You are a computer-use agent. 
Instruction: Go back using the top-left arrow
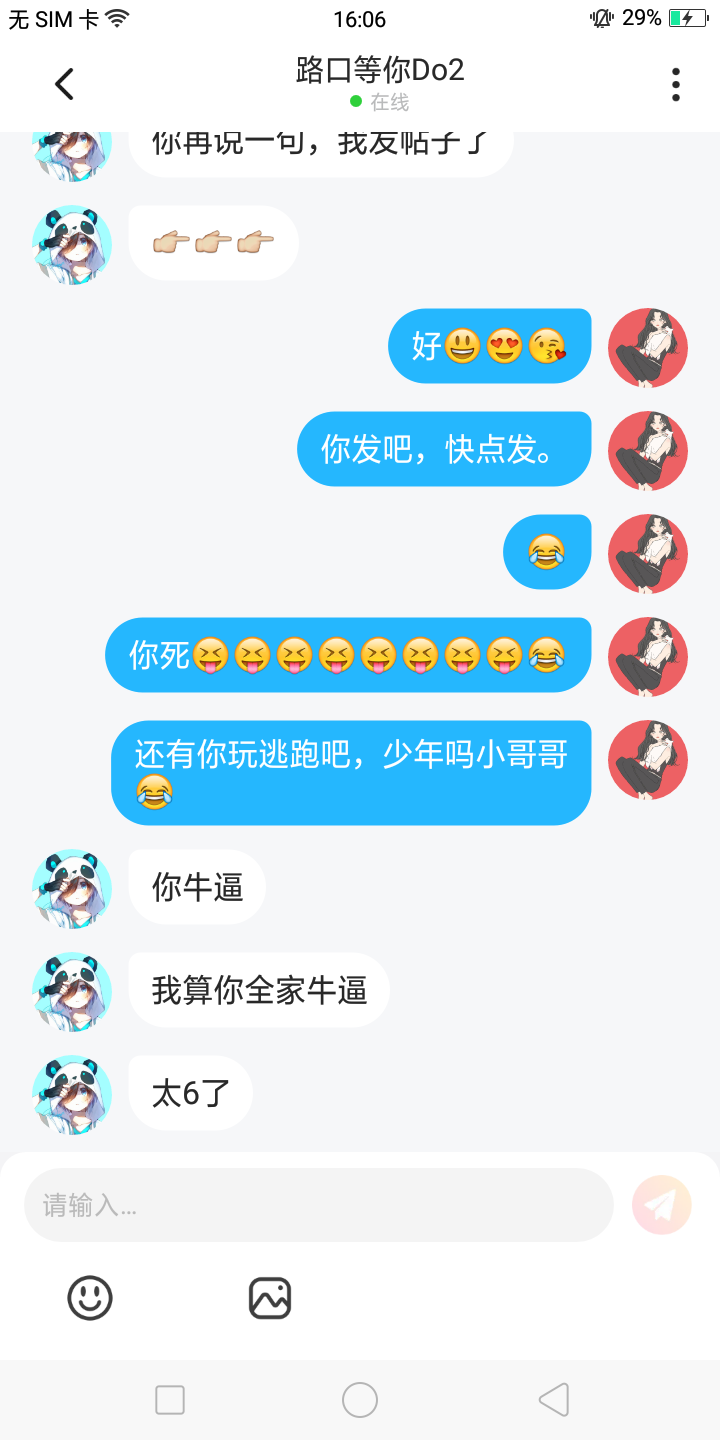(x=64, y=84)
